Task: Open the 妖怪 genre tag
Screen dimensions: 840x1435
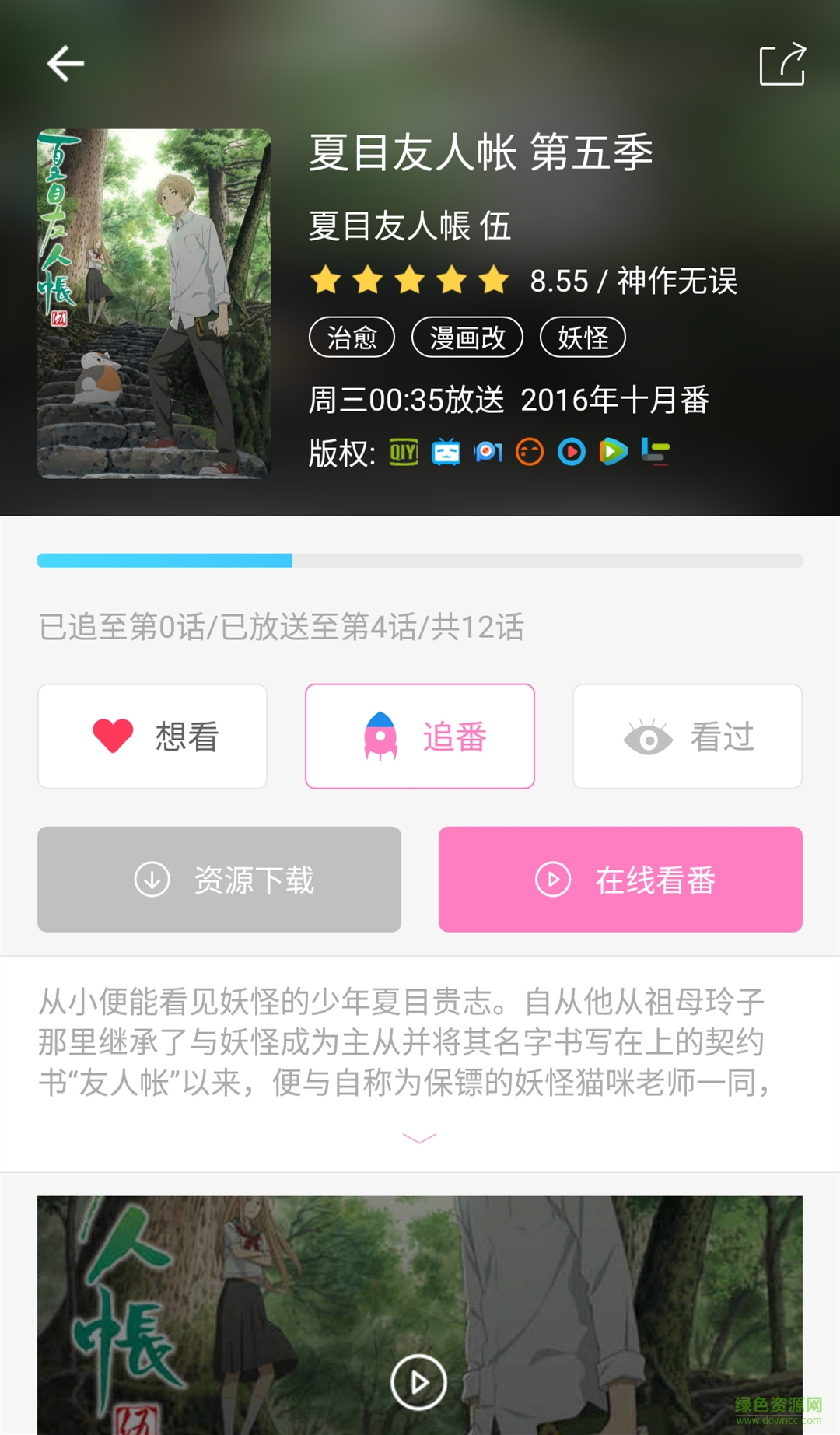Action: pos(583,337)
